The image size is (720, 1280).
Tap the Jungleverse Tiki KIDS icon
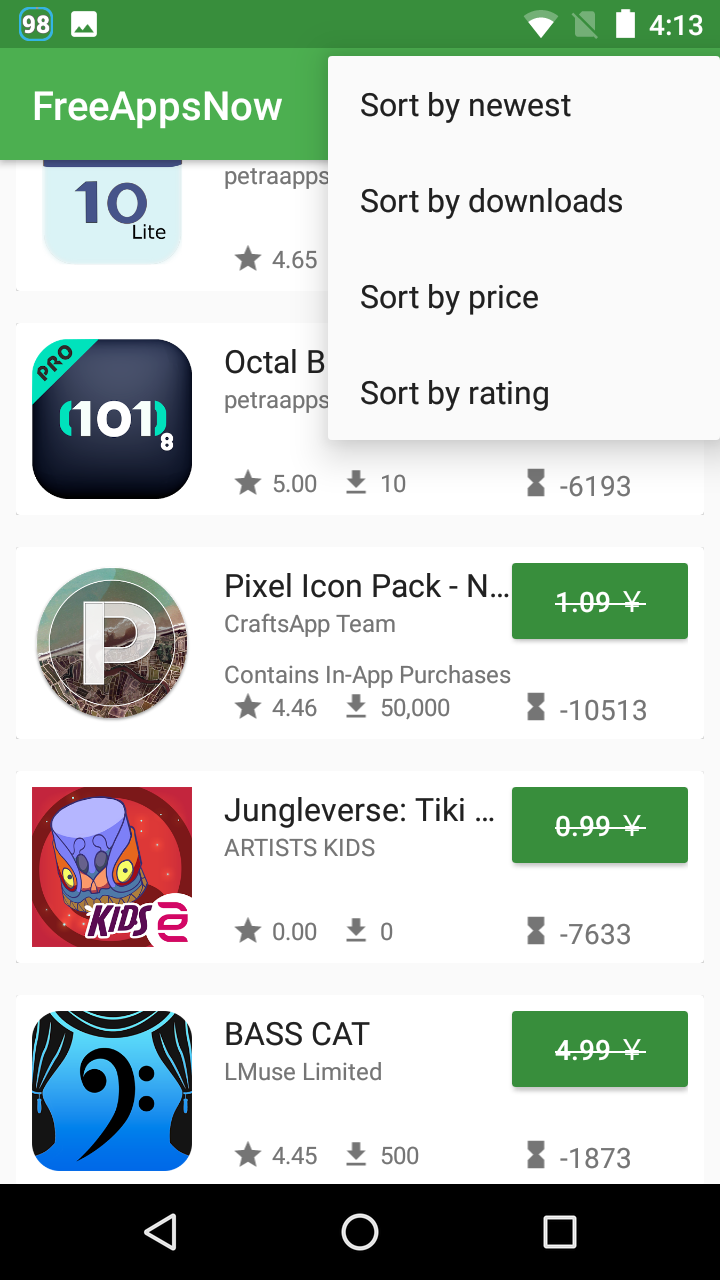click(x=112, y=866)
